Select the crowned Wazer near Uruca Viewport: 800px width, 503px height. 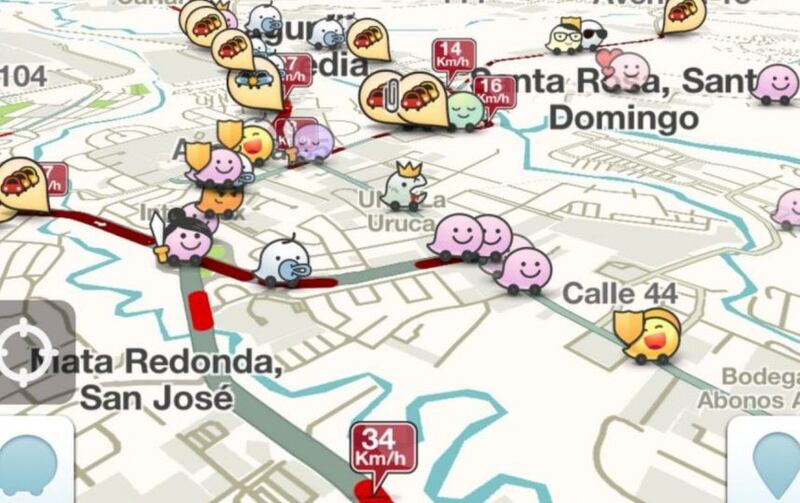pyautogui.click(x=405, y=185)
